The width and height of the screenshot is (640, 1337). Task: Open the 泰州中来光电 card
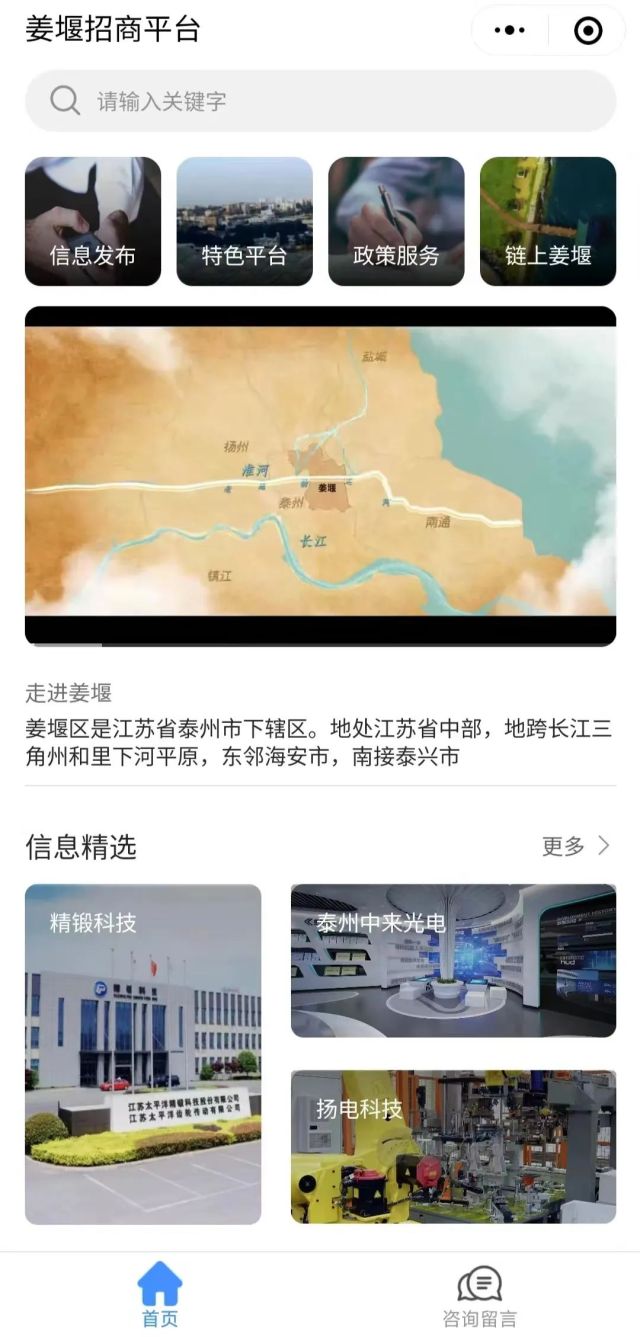pyautogui.click(x=453, y=960)
